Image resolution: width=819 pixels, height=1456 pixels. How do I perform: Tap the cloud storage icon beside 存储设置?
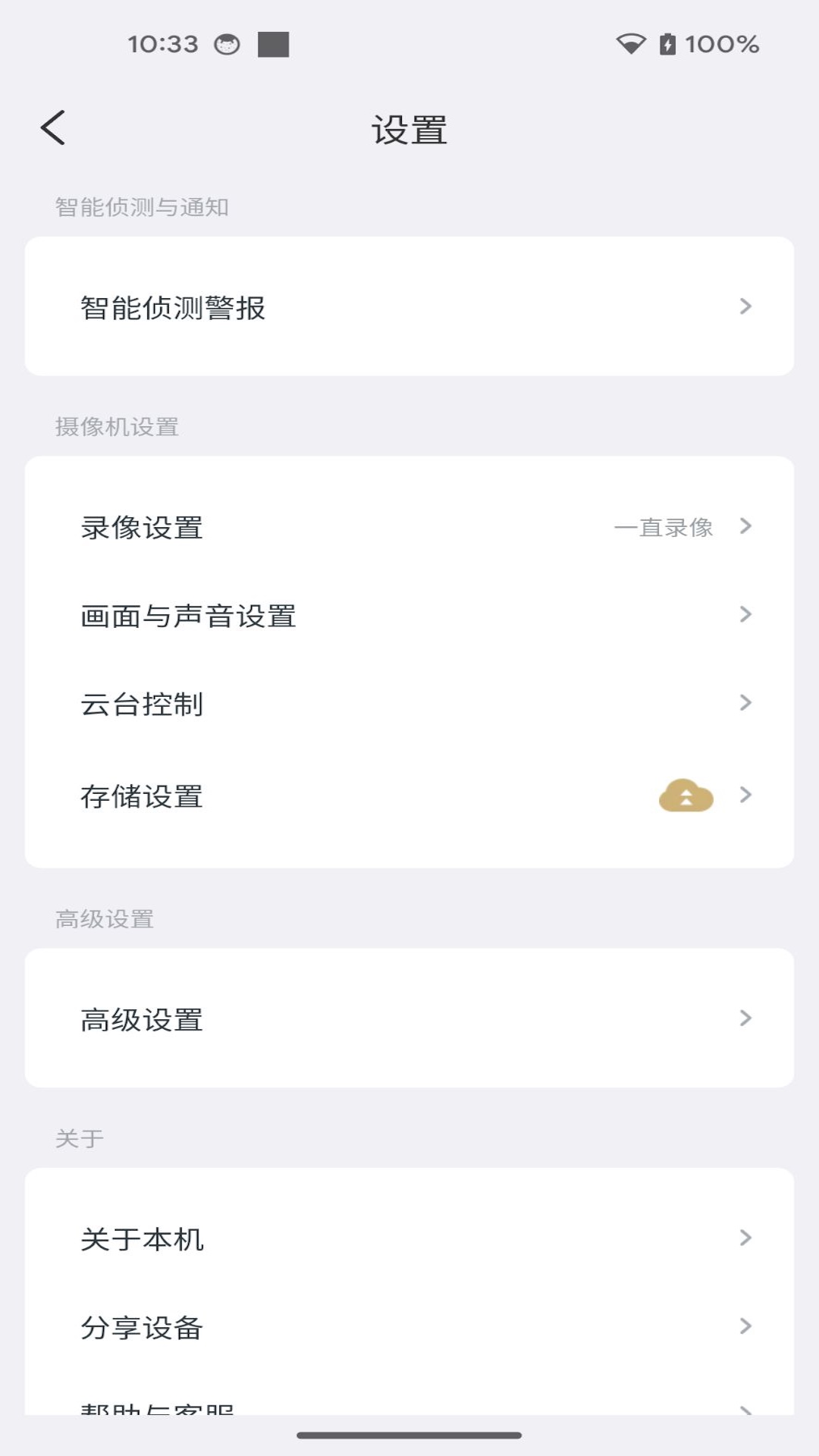click(687, 795)
